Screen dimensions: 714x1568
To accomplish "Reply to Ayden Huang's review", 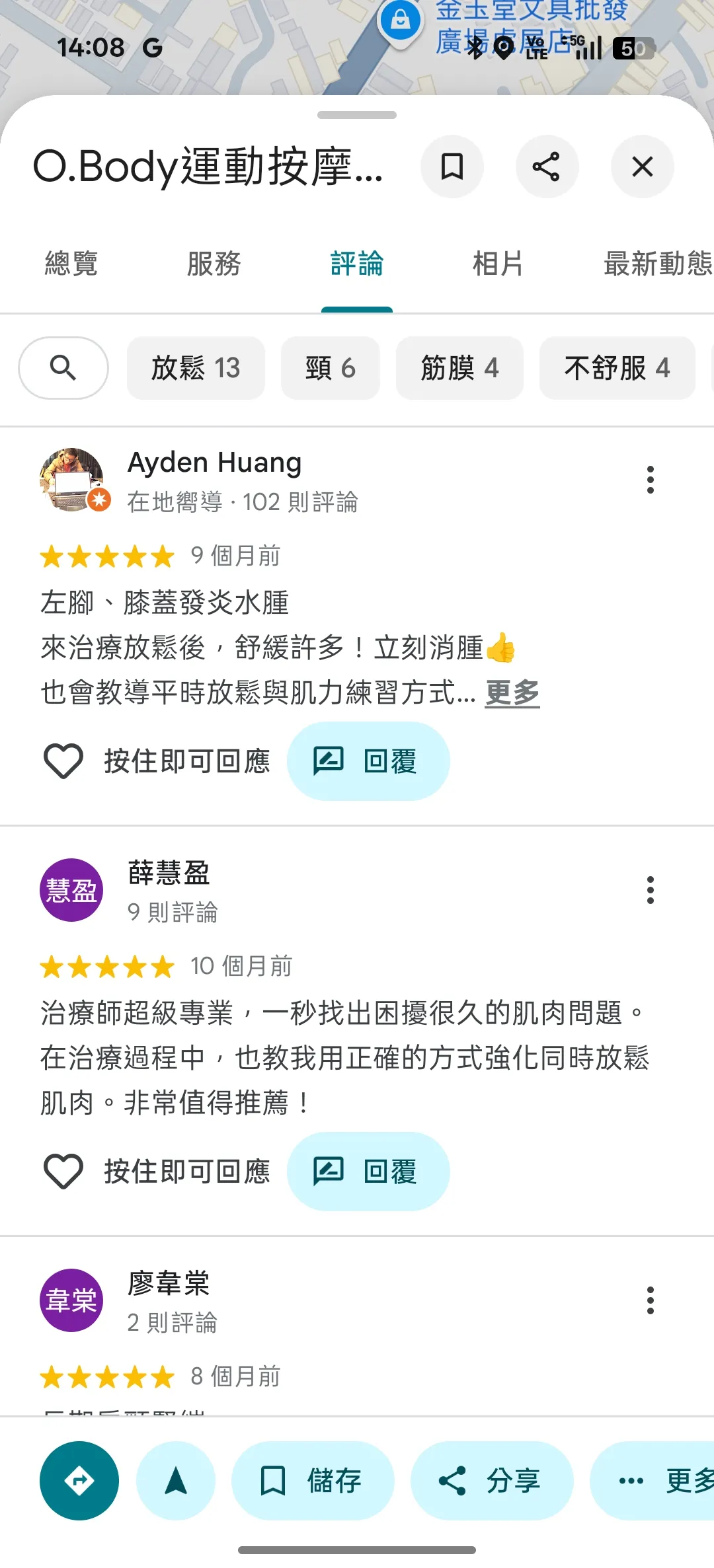I will click(368, 761).
